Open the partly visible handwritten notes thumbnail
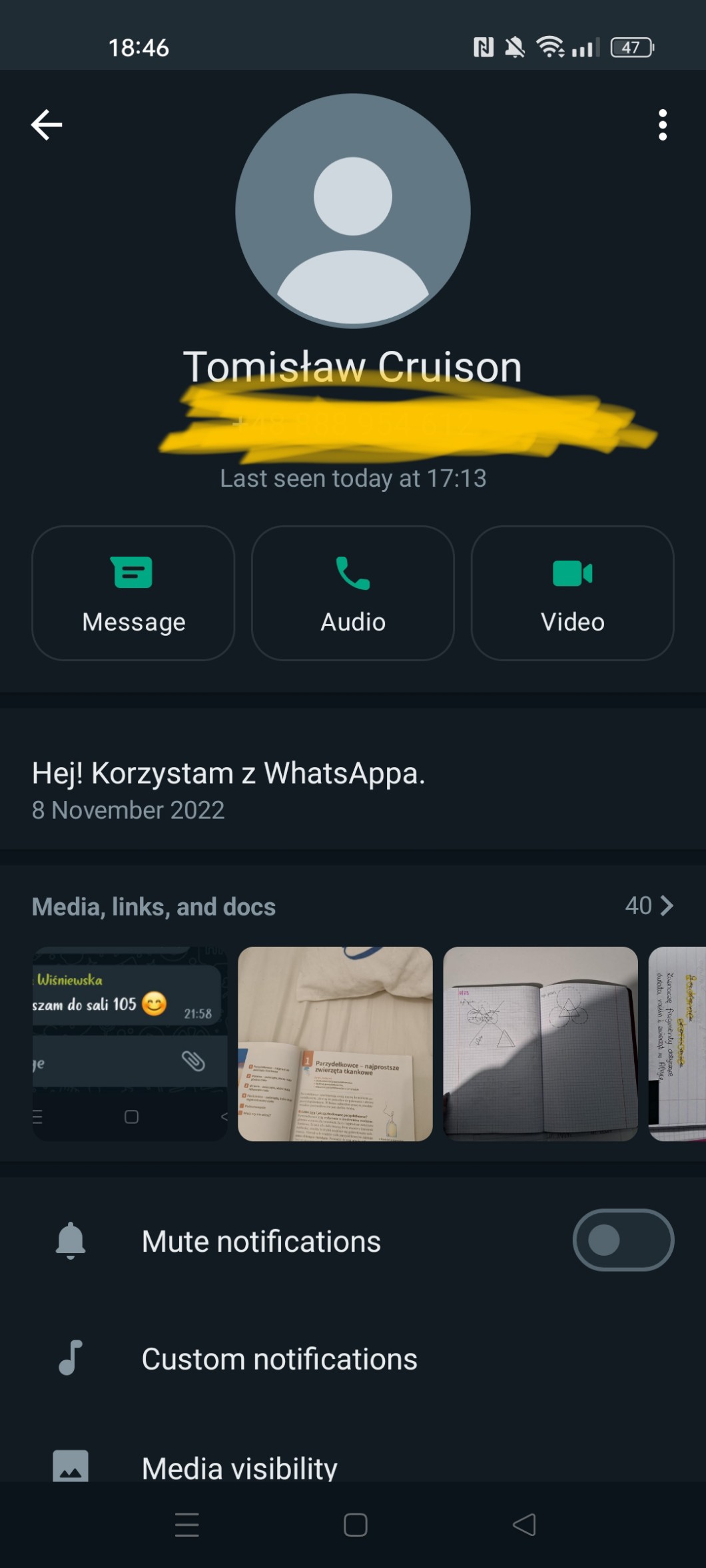 [677, 1043]
